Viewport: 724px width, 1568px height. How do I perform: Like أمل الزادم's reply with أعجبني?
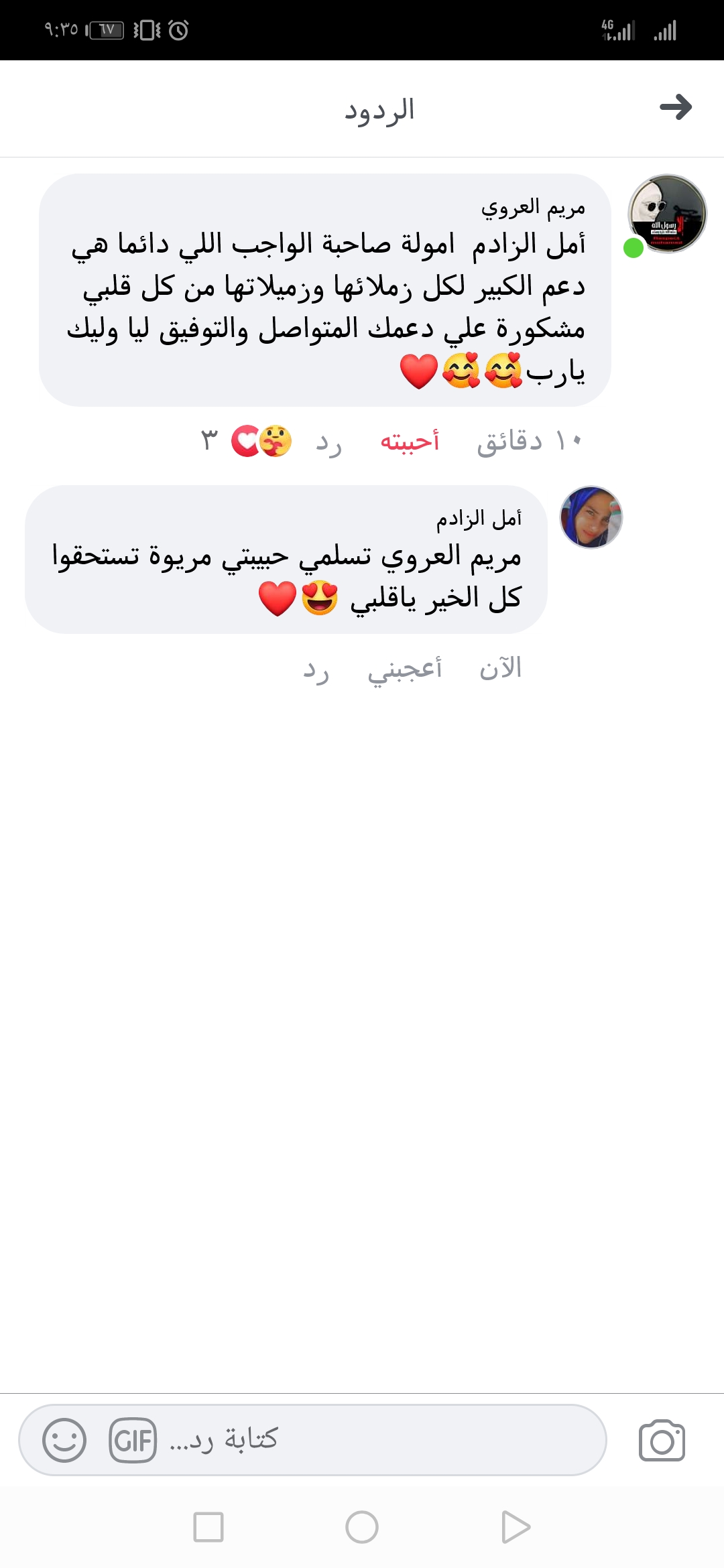tap(404, 669)
